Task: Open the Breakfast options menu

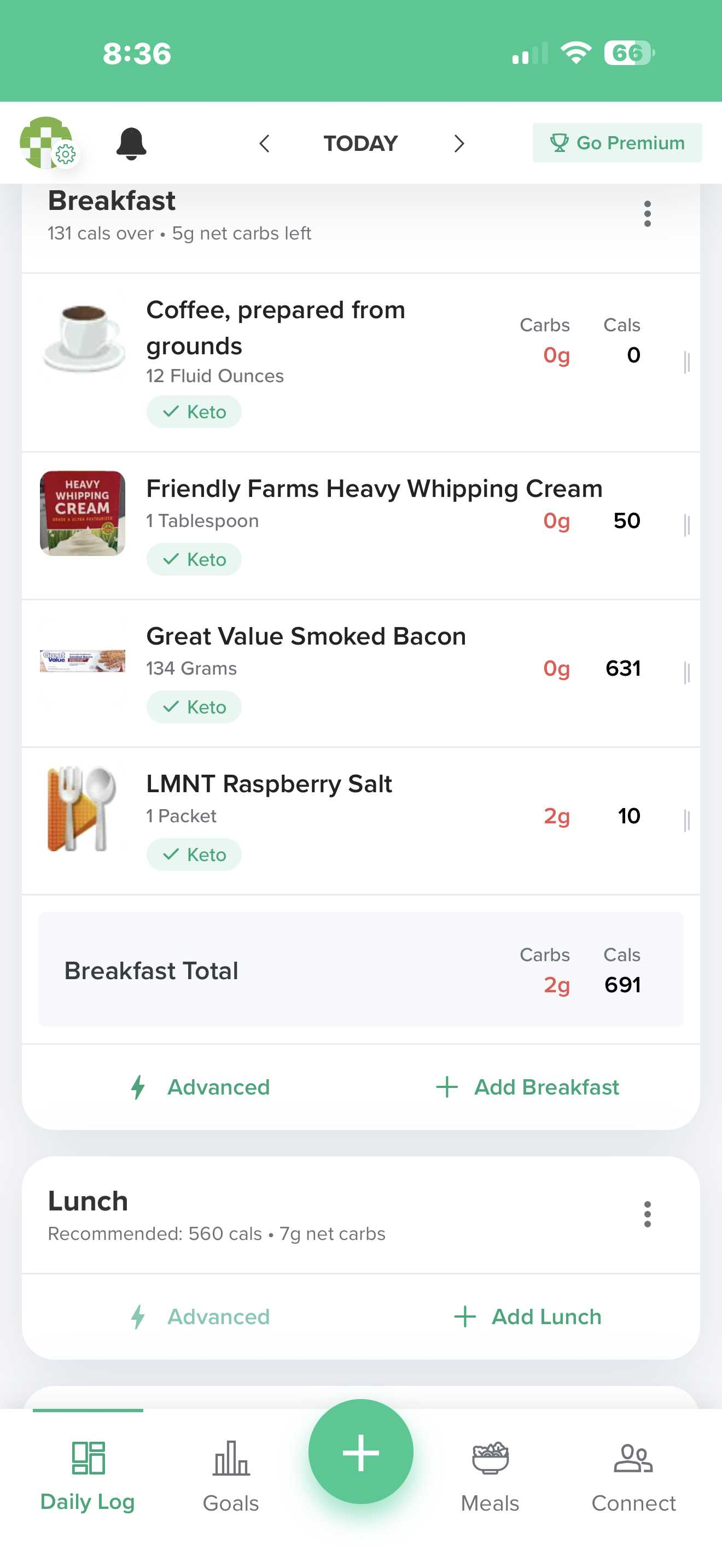Action: (x=647, y=214)
